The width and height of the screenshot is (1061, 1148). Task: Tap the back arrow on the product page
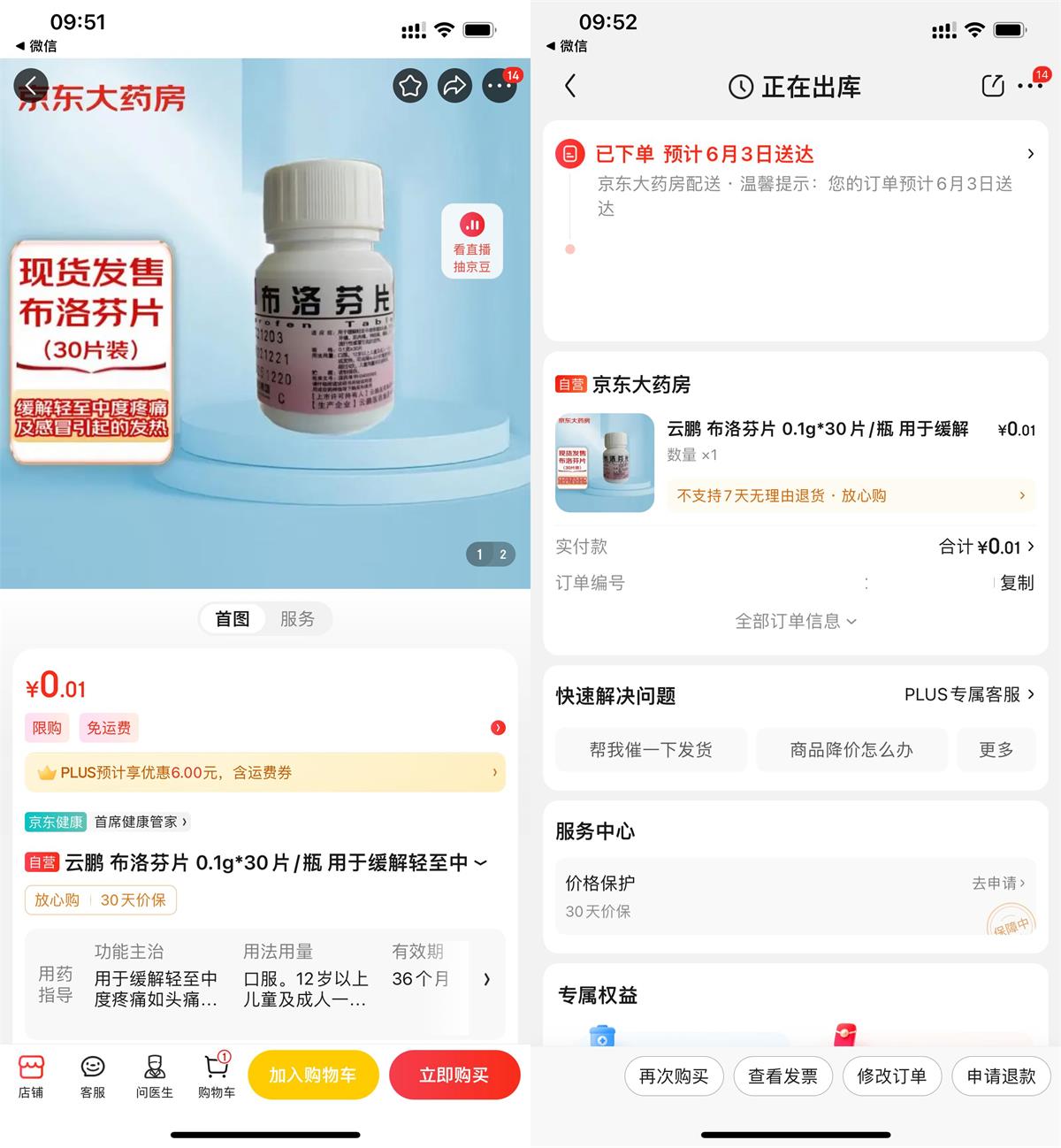coord(32,86)
